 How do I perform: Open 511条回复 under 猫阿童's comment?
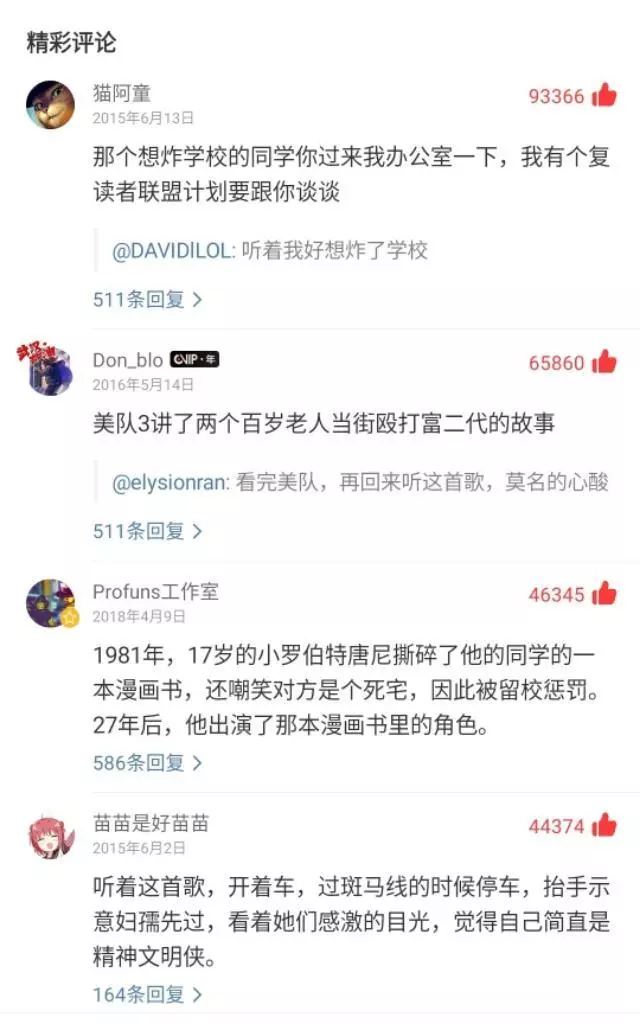click(148, 300)
